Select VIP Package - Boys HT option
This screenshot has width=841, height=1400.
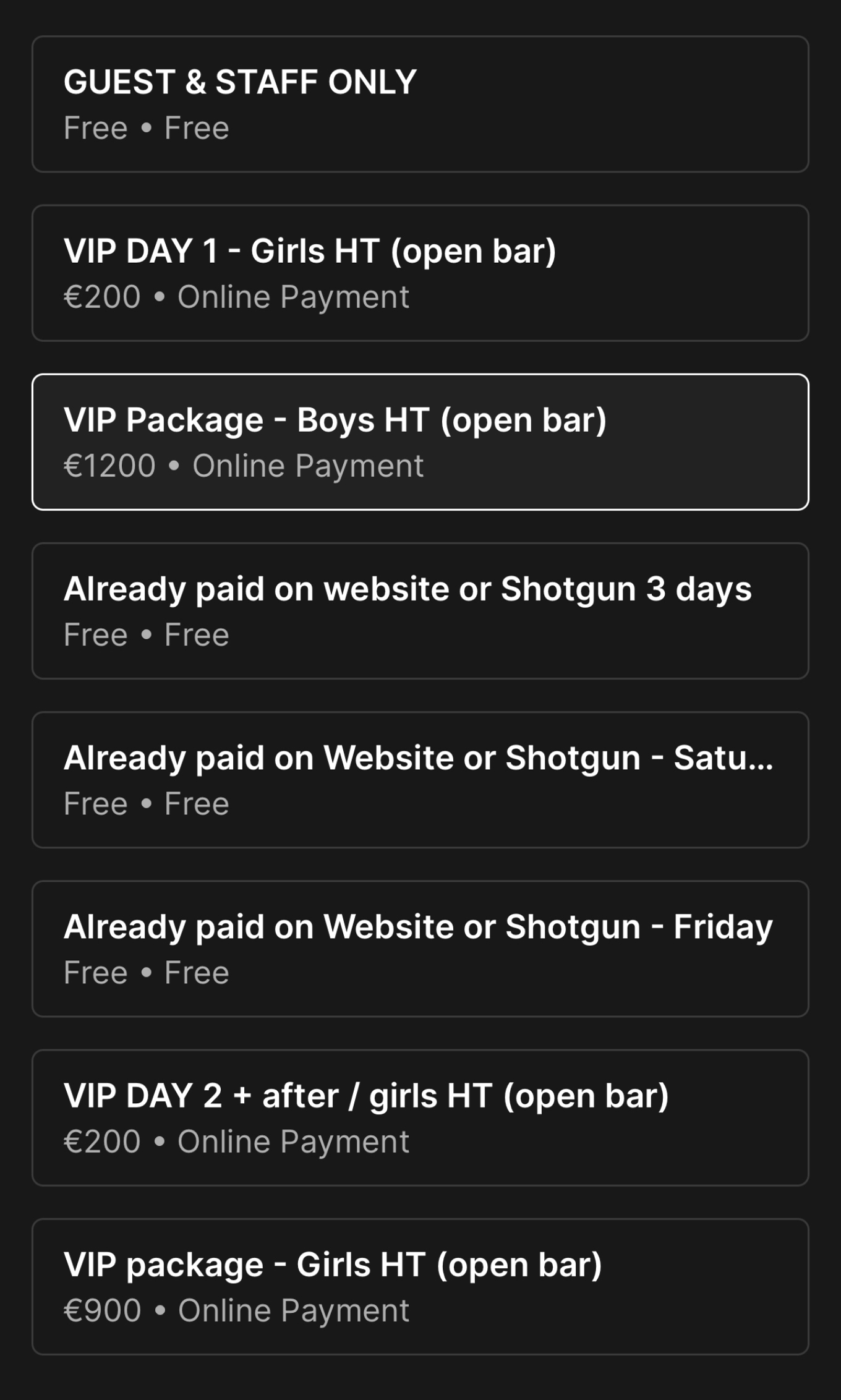click(x=420, y=442)
